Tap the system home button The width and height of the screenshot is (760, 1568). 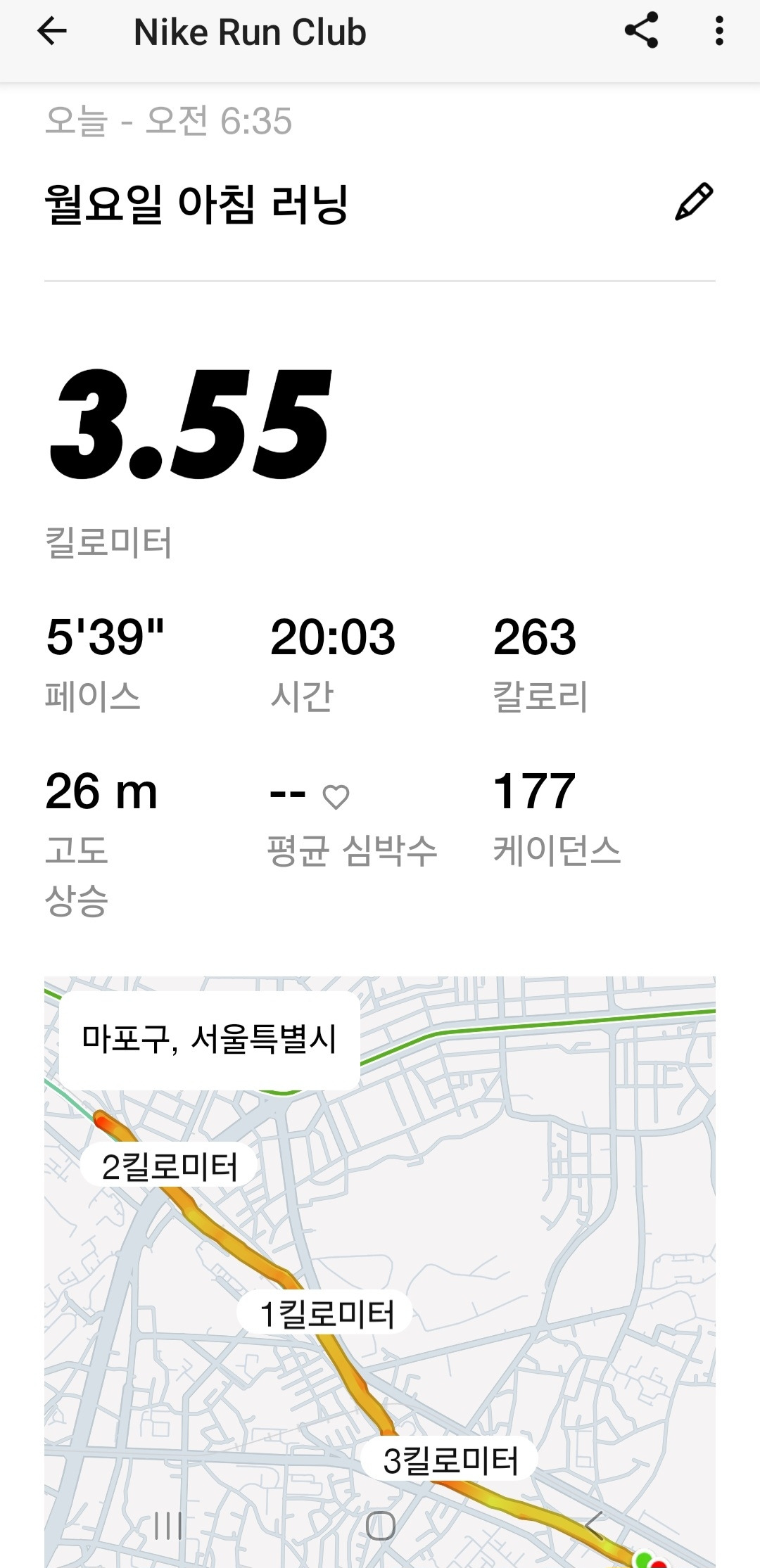[381, 1526]
